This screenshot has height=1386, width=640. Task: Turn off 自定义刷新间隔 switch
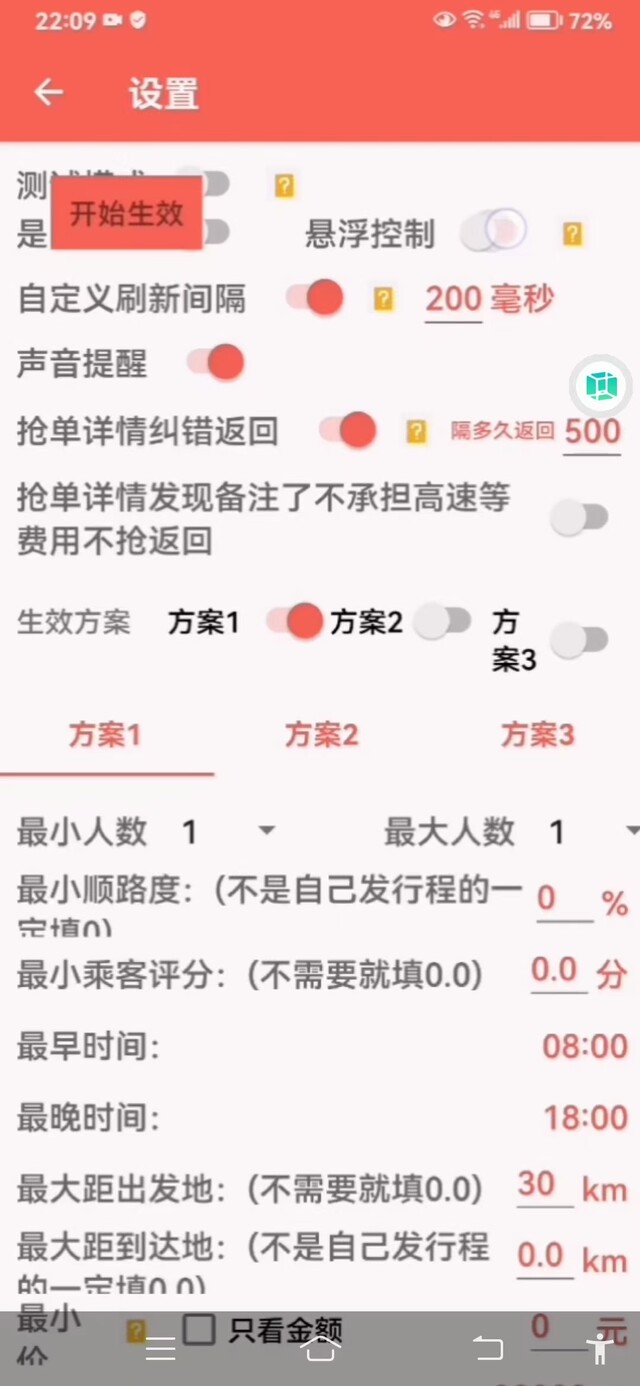point(314,298)
